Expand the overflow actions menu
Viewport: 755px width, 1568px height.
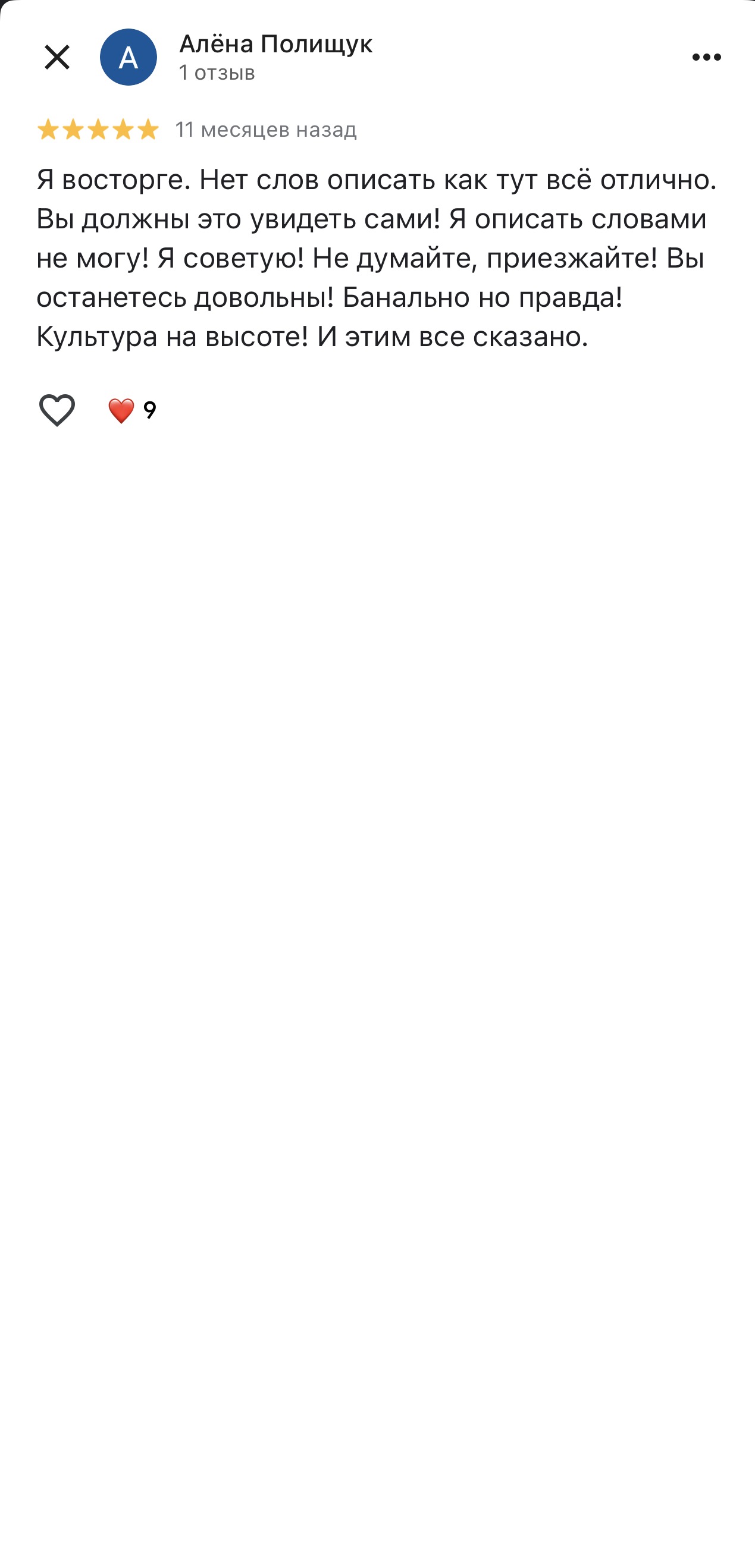coord(706,56)
